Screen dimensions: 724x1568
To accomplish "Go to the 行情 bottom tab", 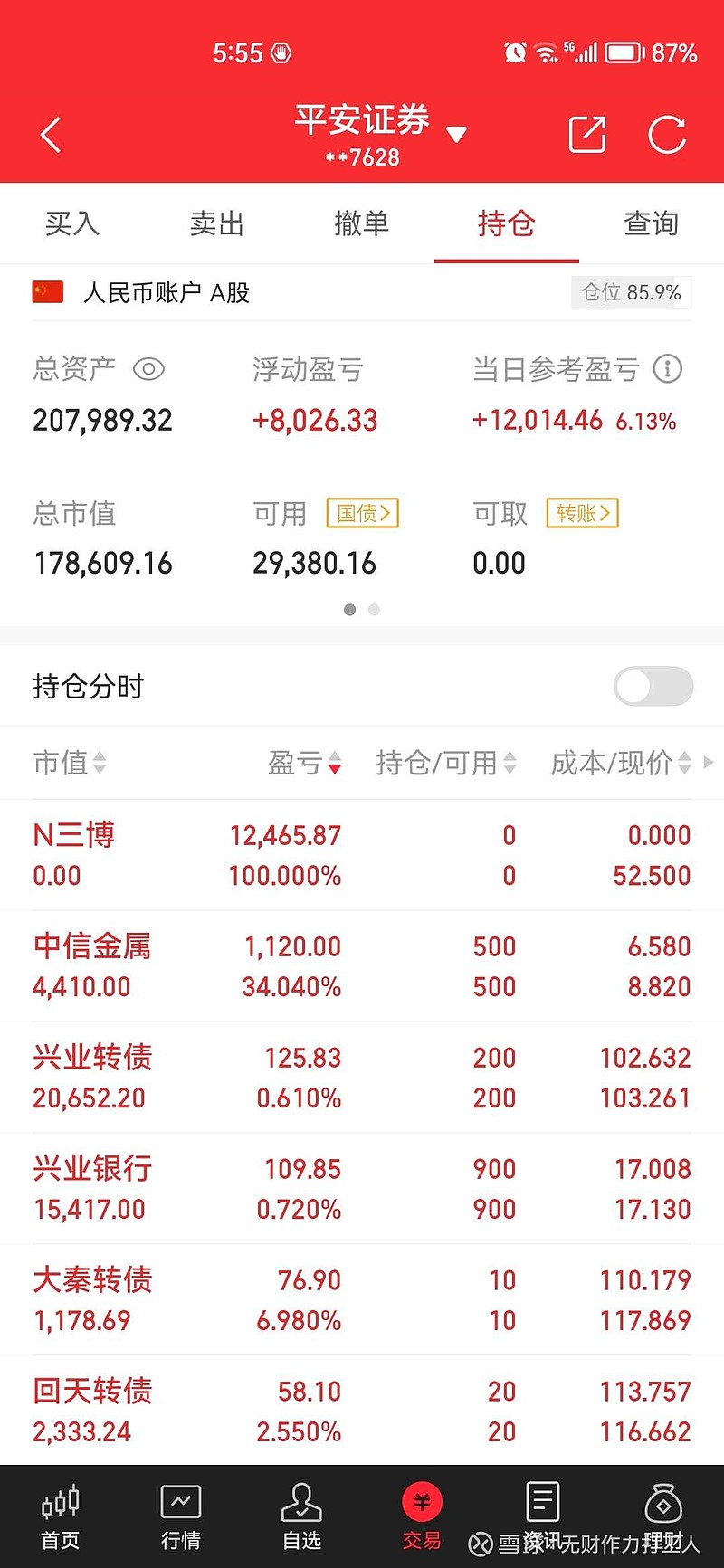I will (181, 1517).
